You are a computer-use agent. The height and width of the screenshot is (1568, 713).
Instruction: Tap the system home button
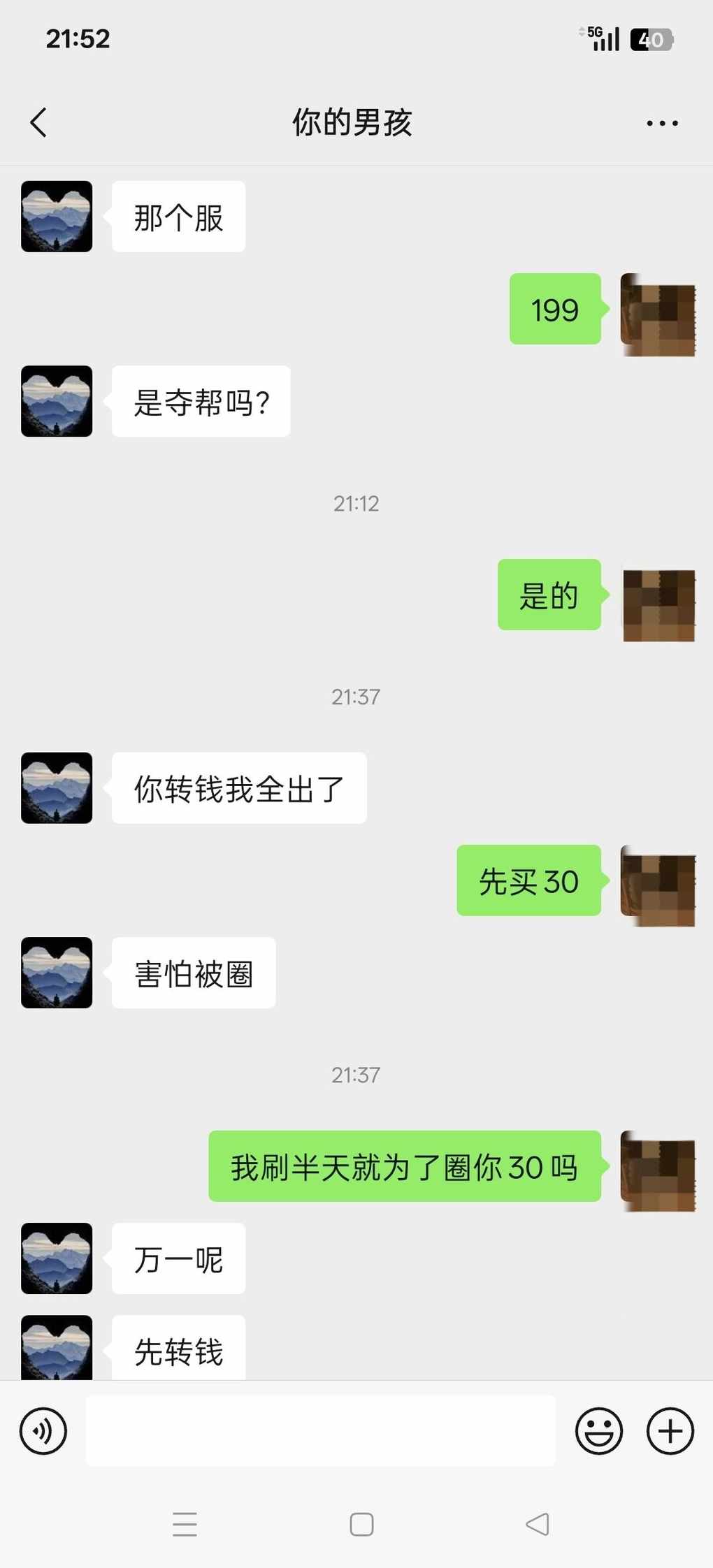tap(361, 1524)
